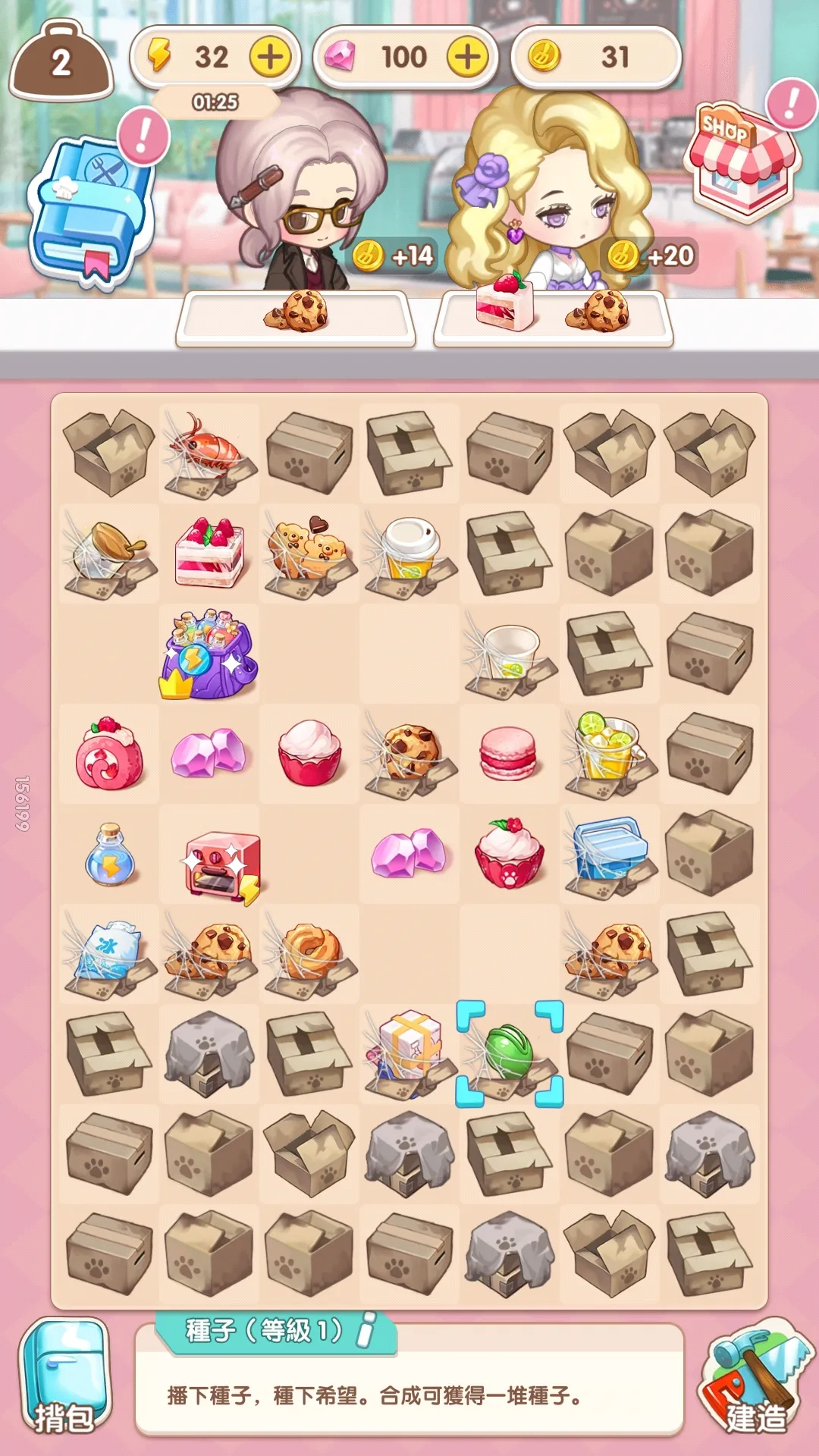View info for 種子 (等級 1)
Image resolution: width=819 pixels, height=1456 pixels.
point(366,1329)
